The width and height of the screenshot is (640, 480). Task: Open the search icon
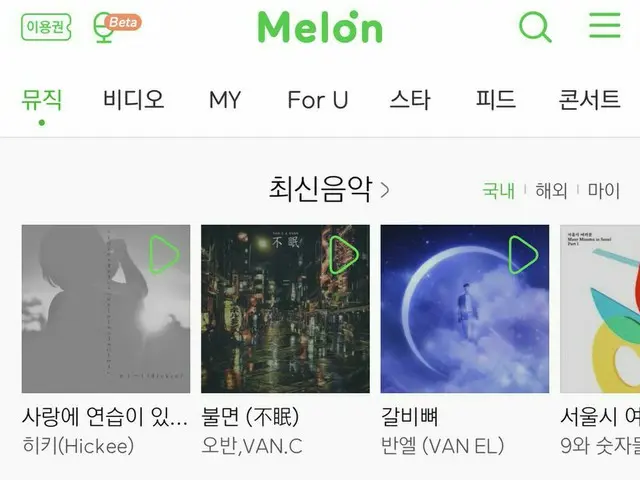(x=535, y=27)
